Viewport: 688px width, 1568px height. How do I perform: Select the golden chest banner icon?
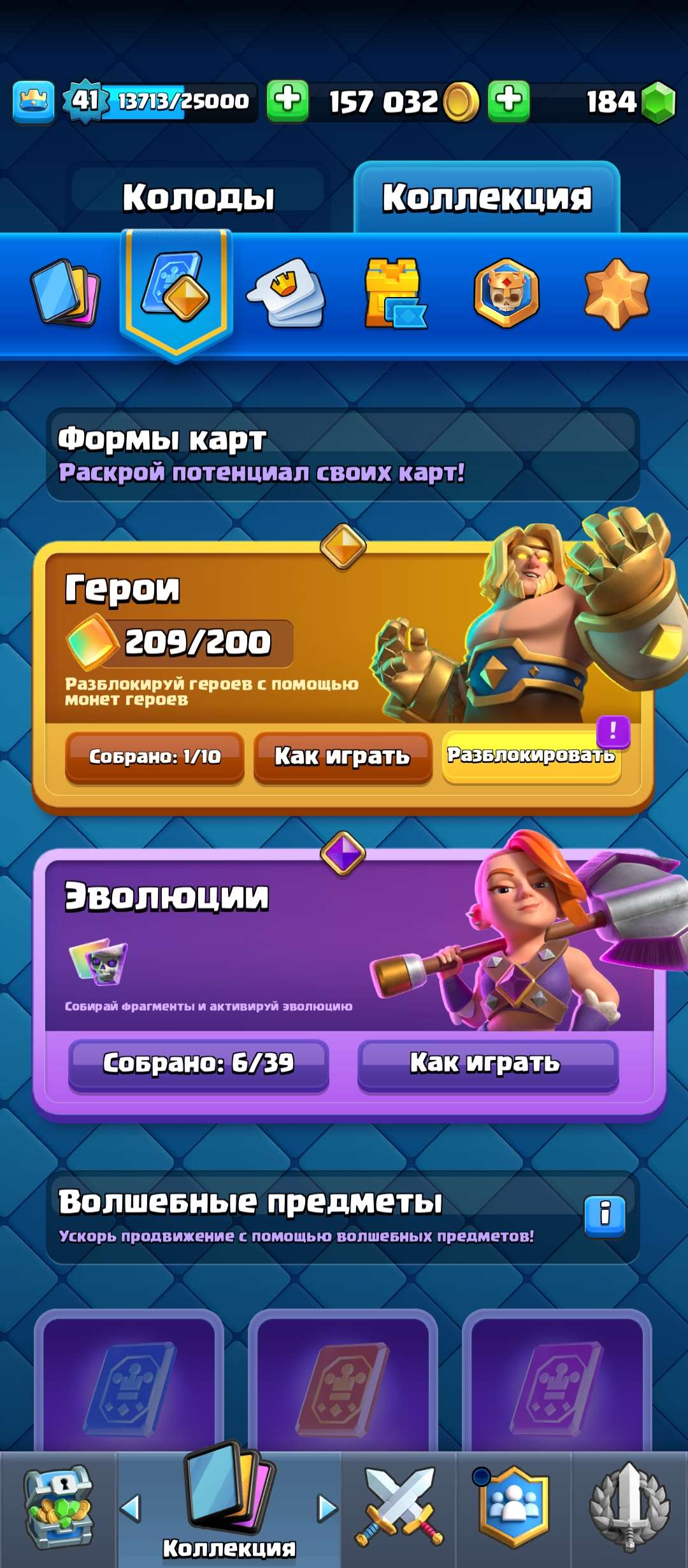click(395, 293)
